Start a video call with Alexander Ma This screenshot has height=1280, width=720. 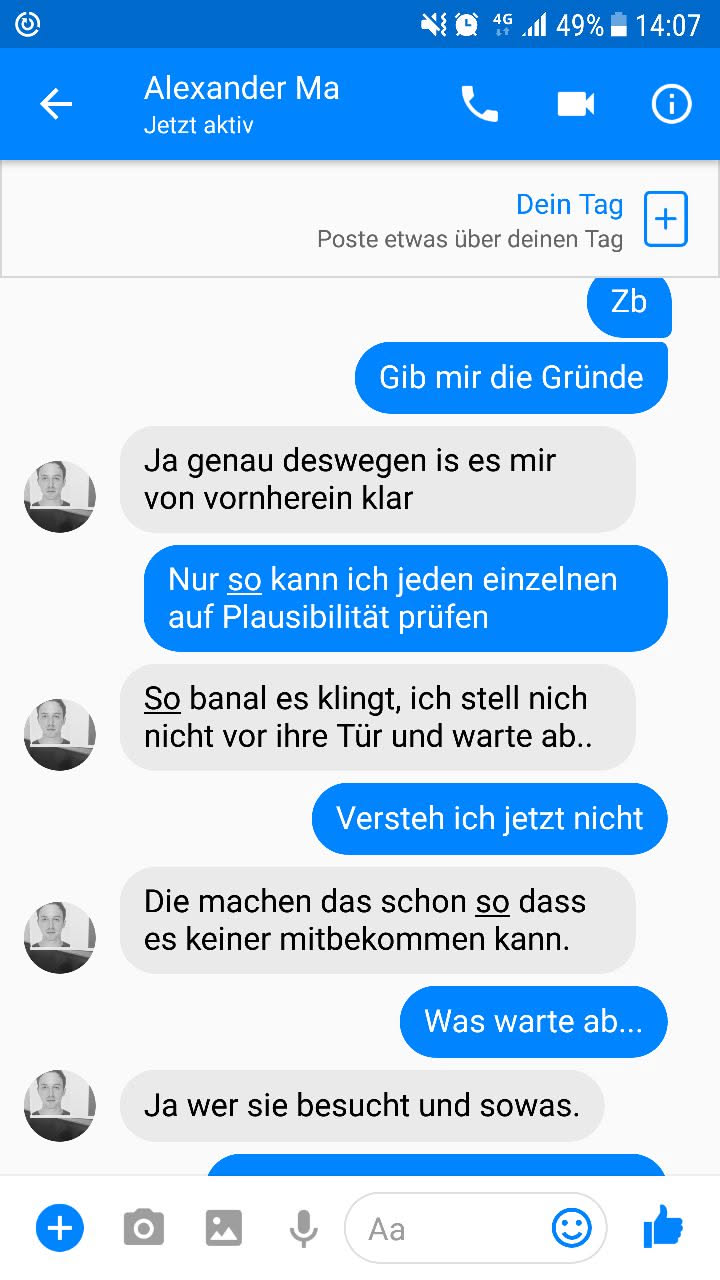tap(576, 104)
